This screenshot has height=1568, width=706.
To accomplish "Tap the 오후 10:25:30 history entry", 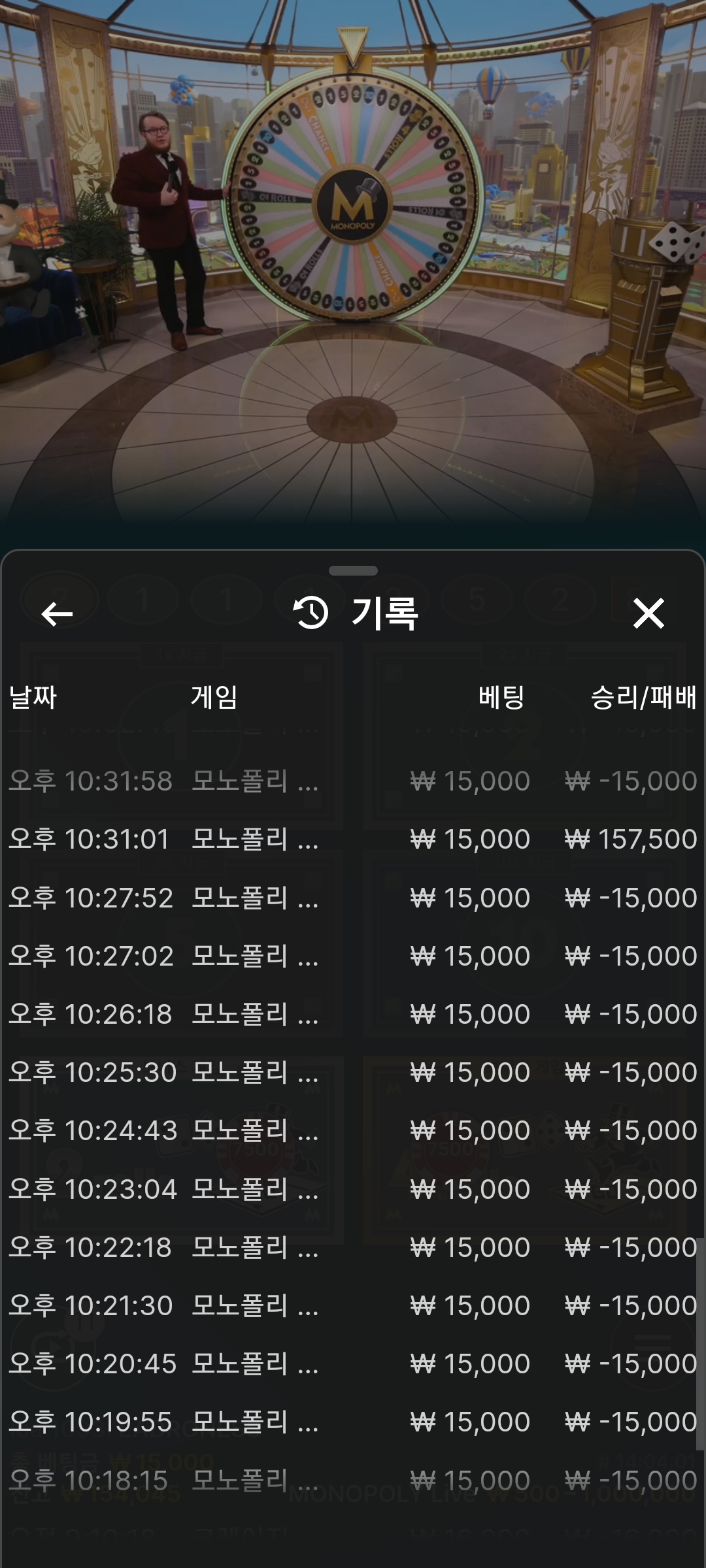I will [353, 1072].
